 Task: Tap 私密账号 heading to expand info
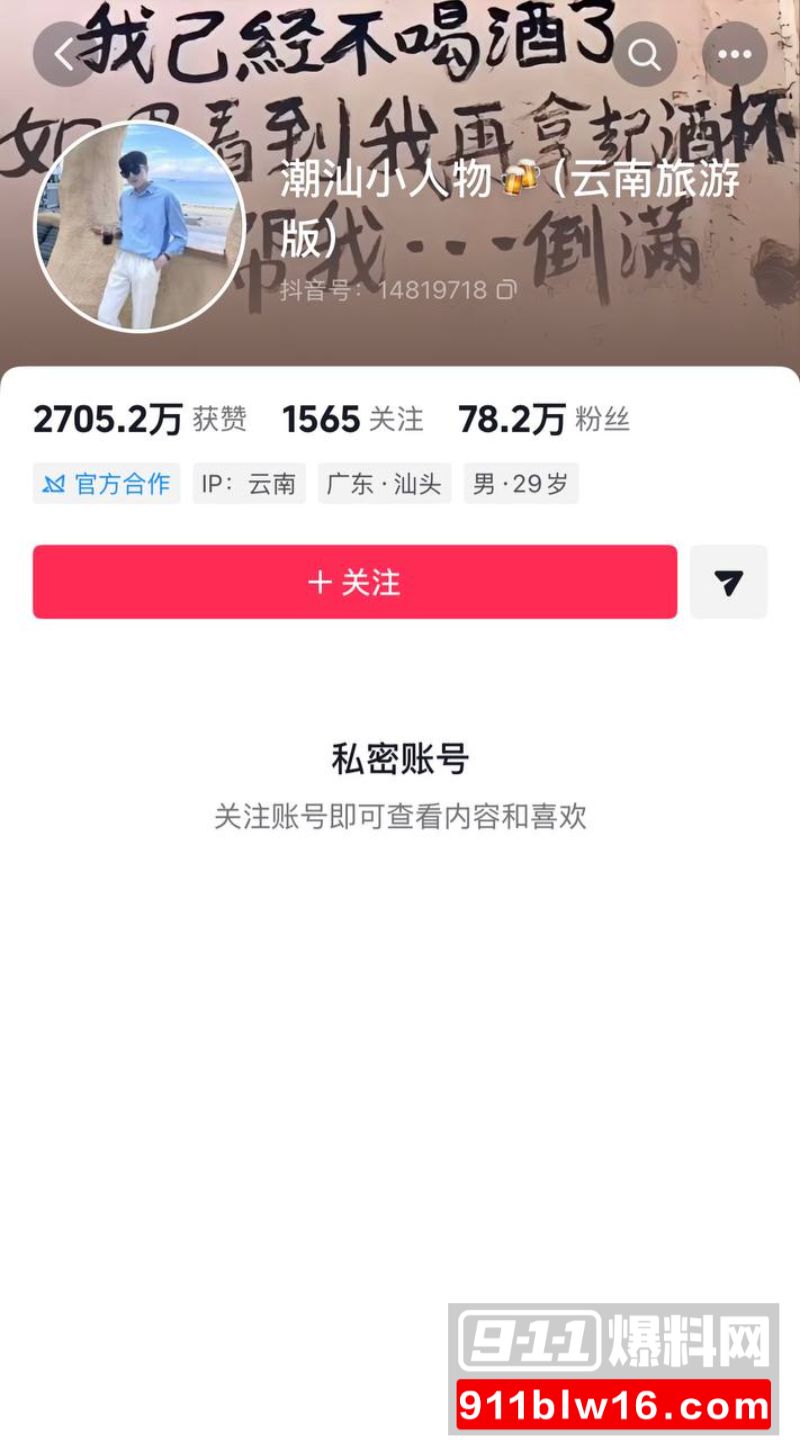[x=400, y=759]
